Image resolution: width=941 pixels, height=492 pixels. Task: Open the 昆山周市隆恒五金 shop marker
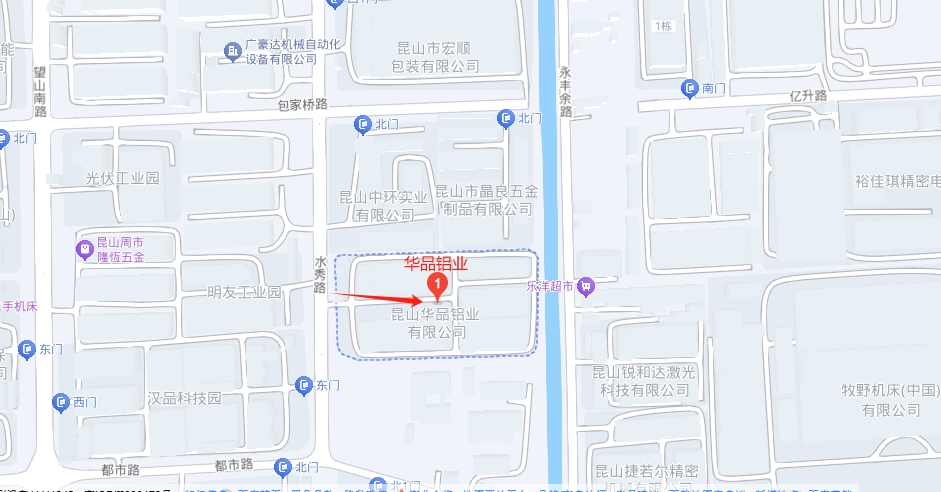pos(87,249)
